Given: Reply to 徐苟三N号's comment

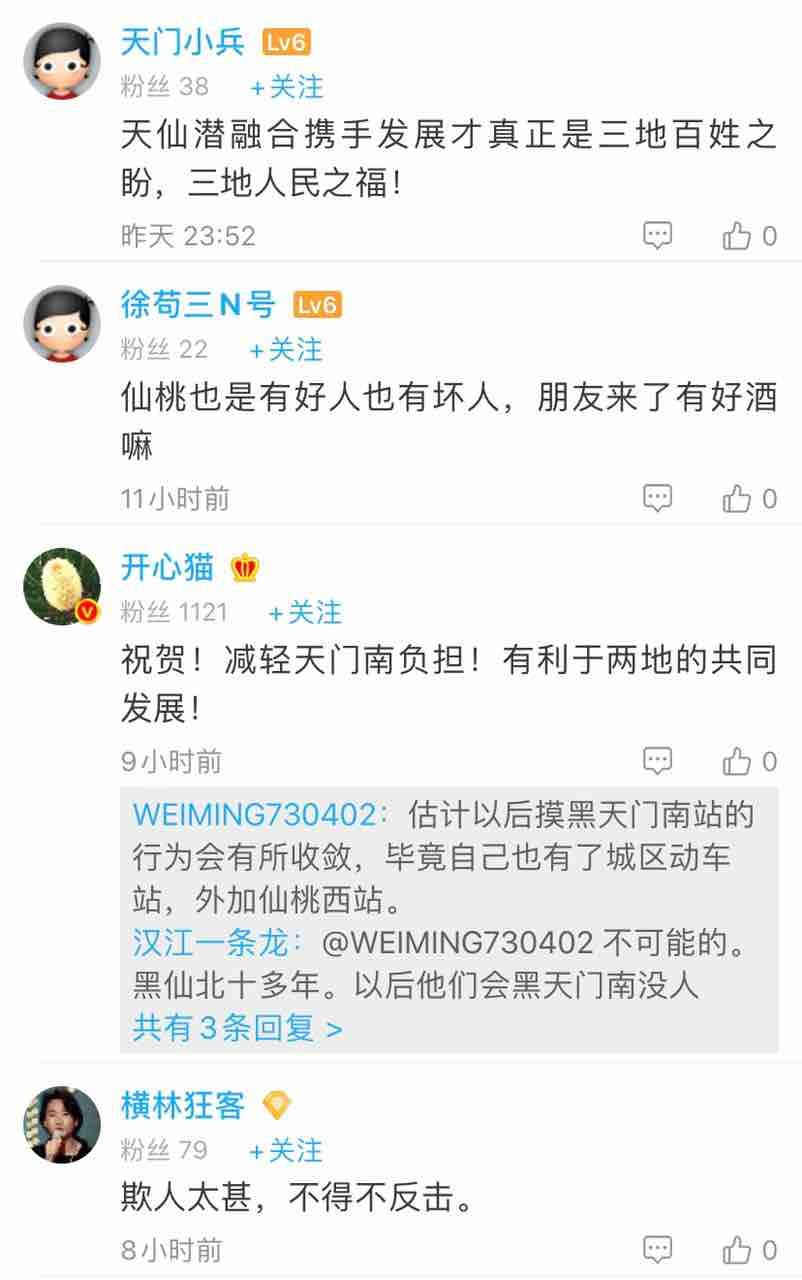Looking at the screenshot, I should [657, 498].
